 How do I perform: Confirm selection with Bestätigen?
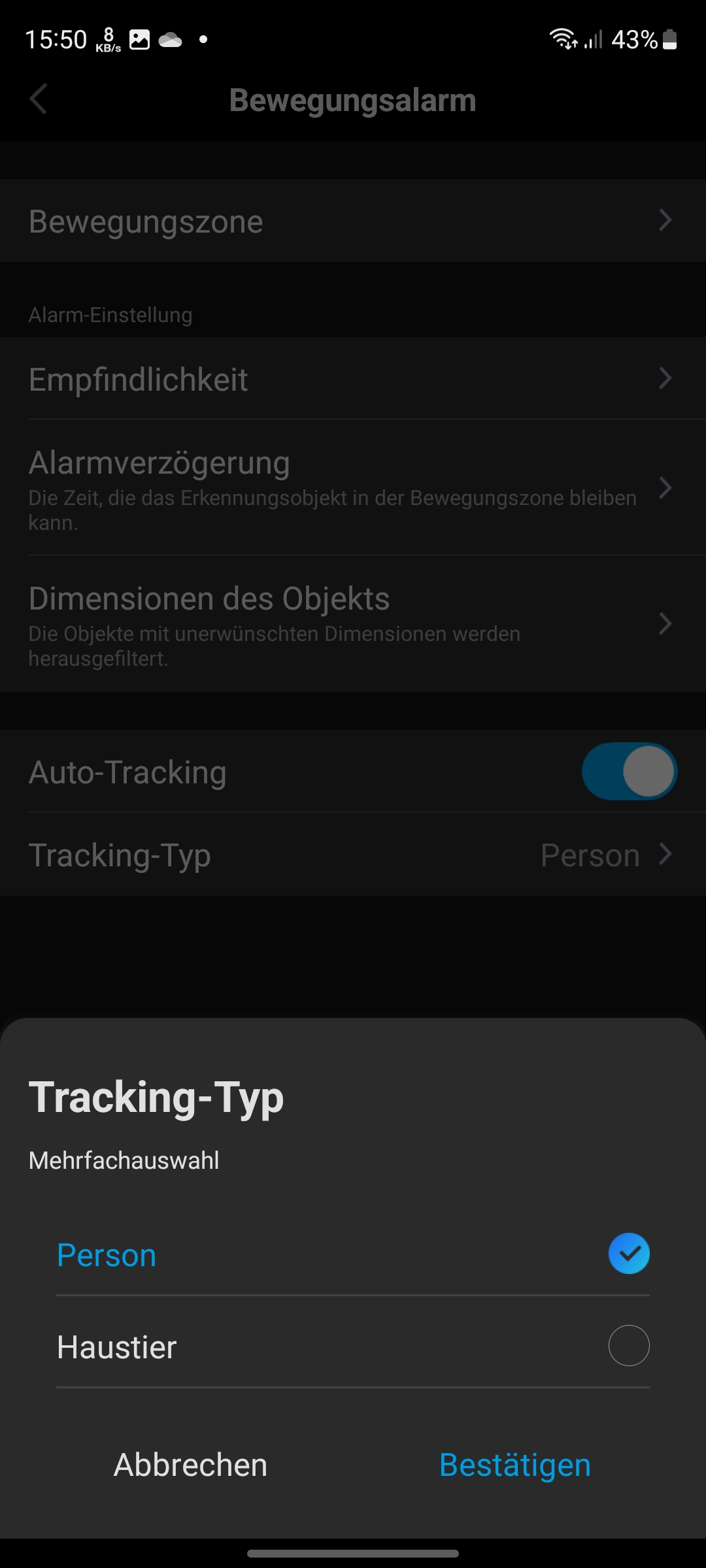(515, 1465)
